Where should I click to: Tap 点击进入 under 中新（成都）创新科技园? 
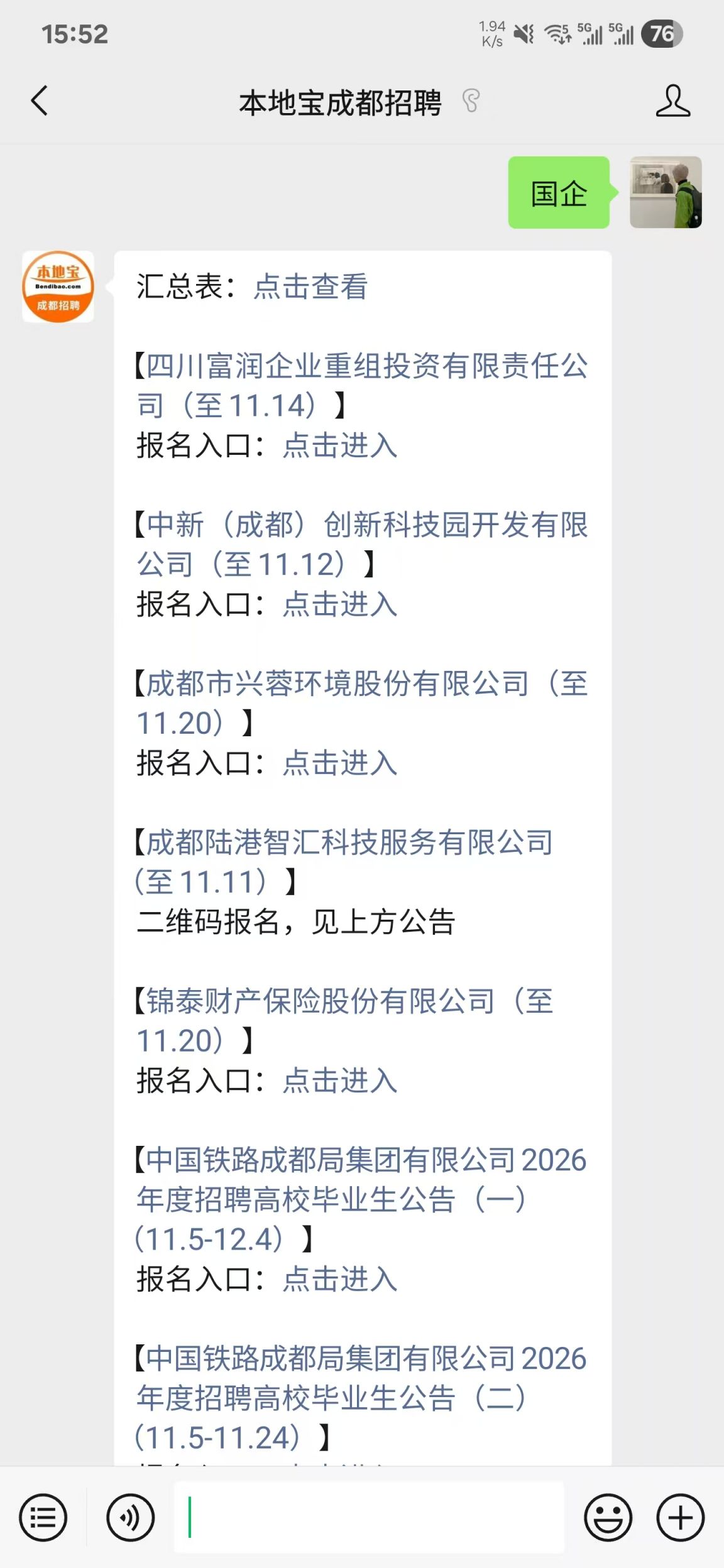click(339, 604)
